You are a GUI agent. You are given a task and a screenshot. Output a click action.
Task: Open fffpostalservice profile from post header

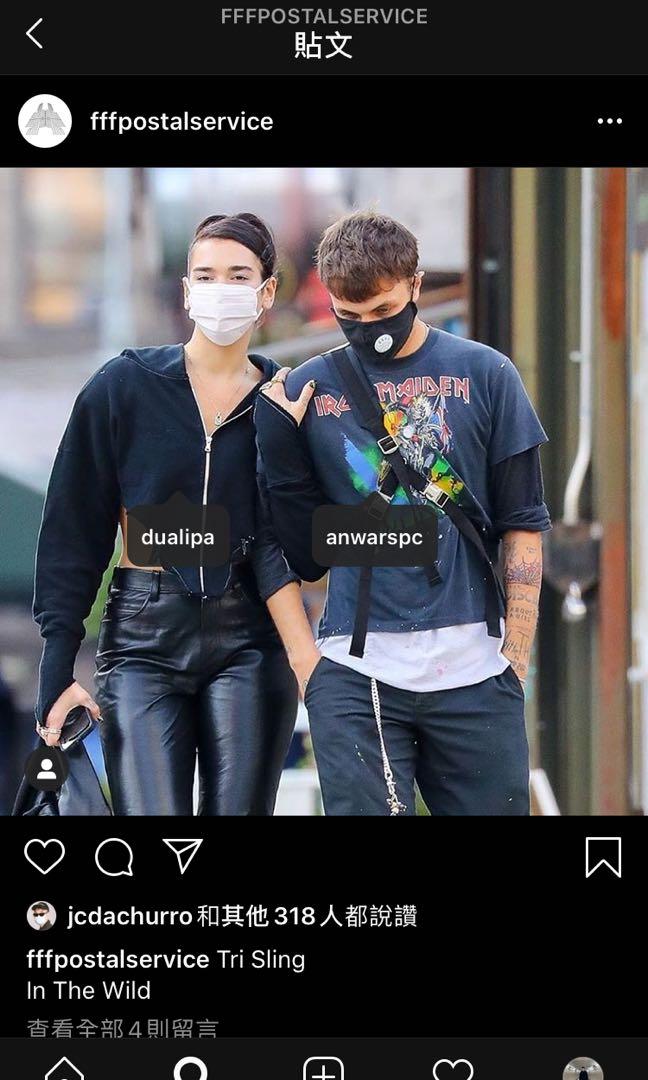point(181,121)
